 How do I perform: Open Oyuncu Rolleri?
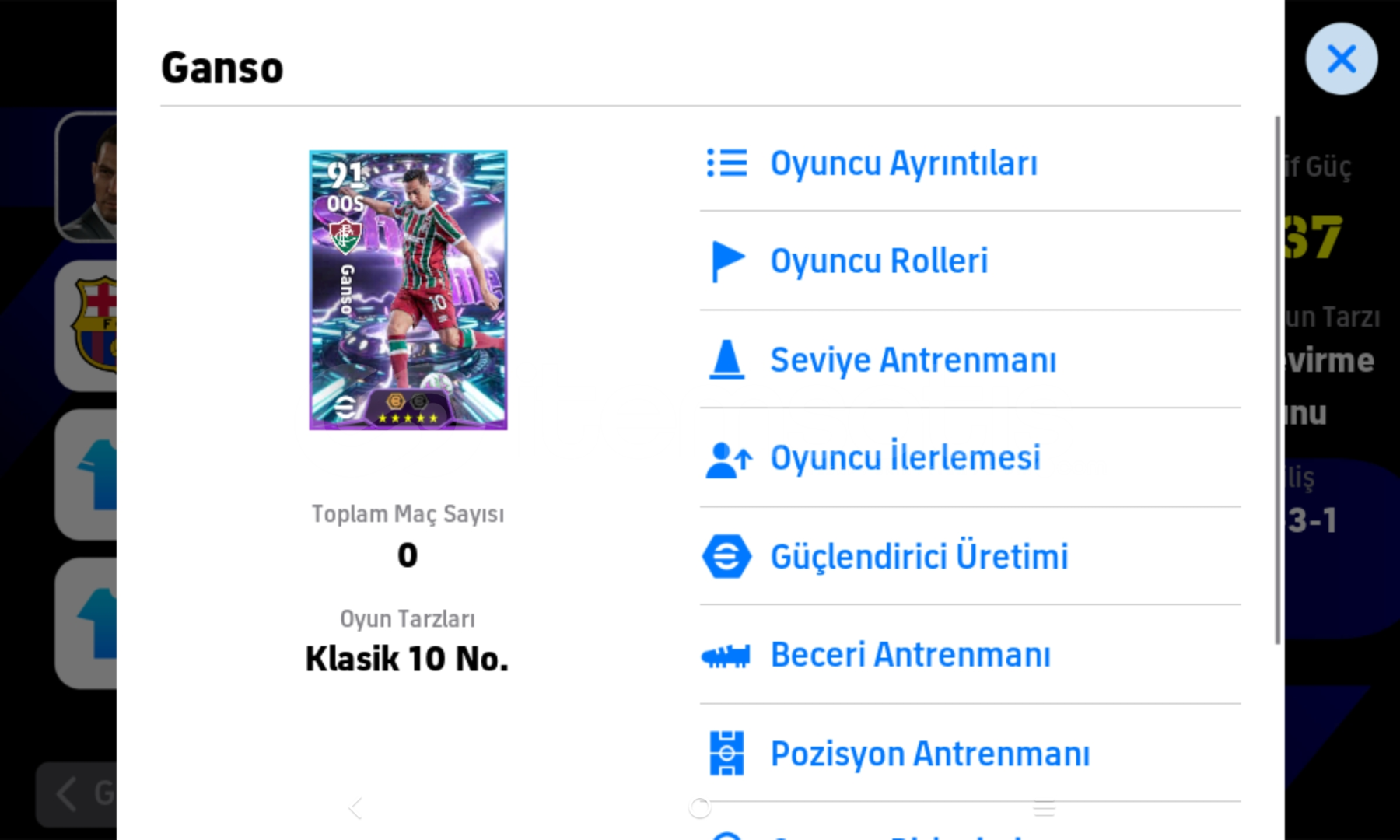coord(879,261)
